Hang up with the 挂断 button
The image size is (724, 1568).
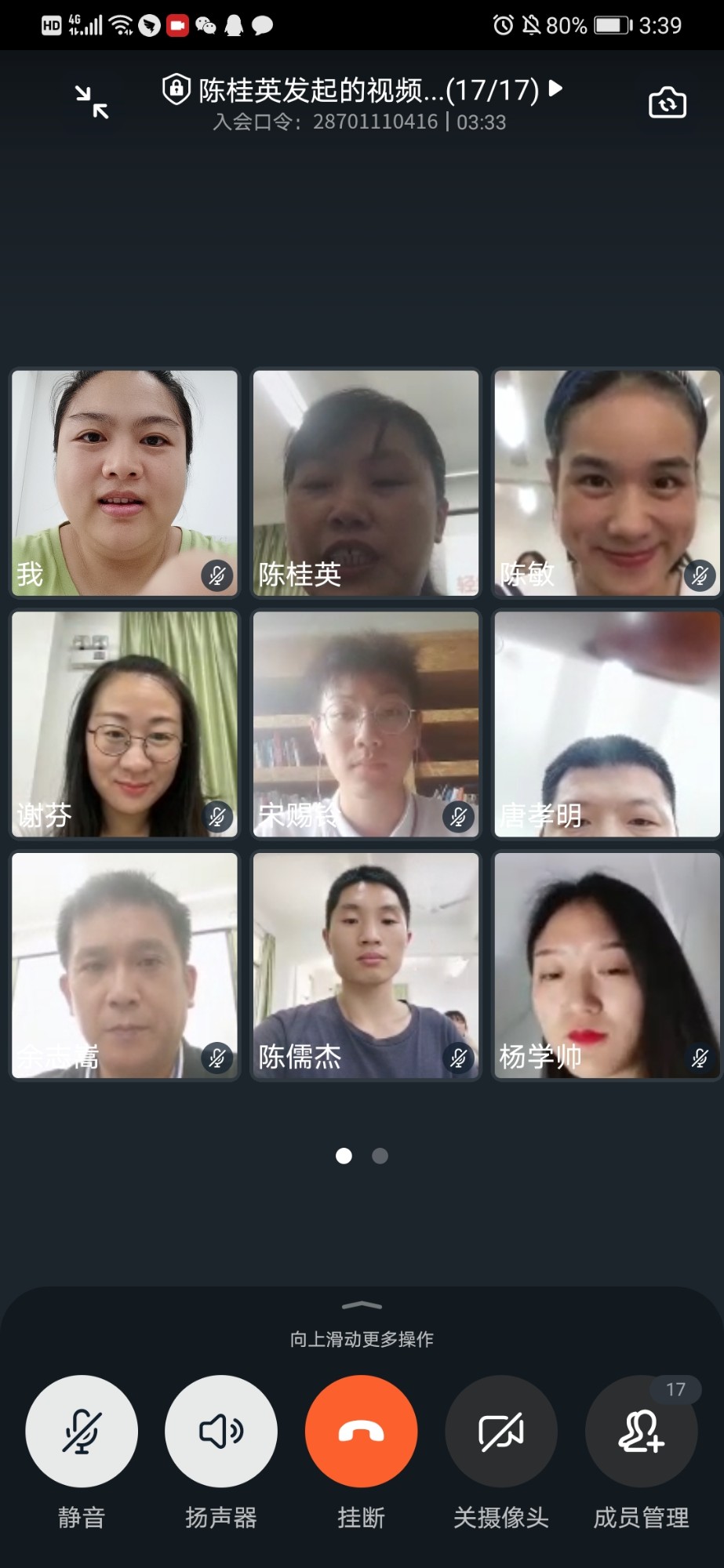[x=361, y=1432]
